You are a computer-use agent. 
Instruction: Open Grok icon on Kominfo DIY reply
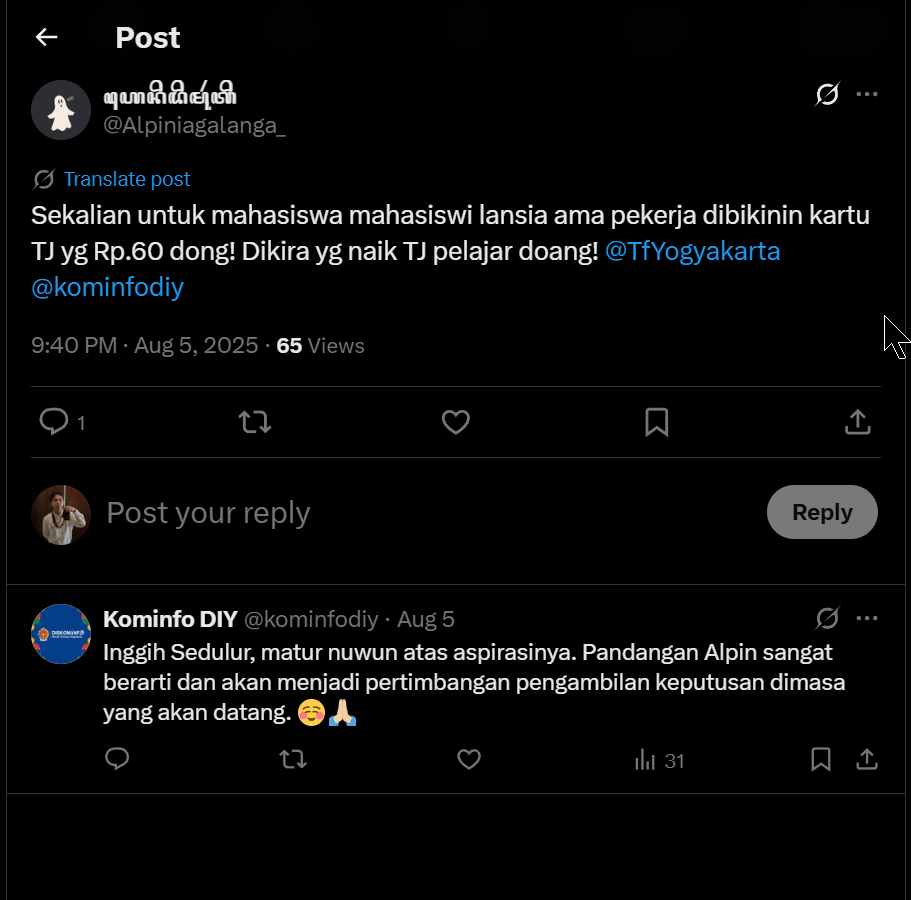(x=827, y=619)
